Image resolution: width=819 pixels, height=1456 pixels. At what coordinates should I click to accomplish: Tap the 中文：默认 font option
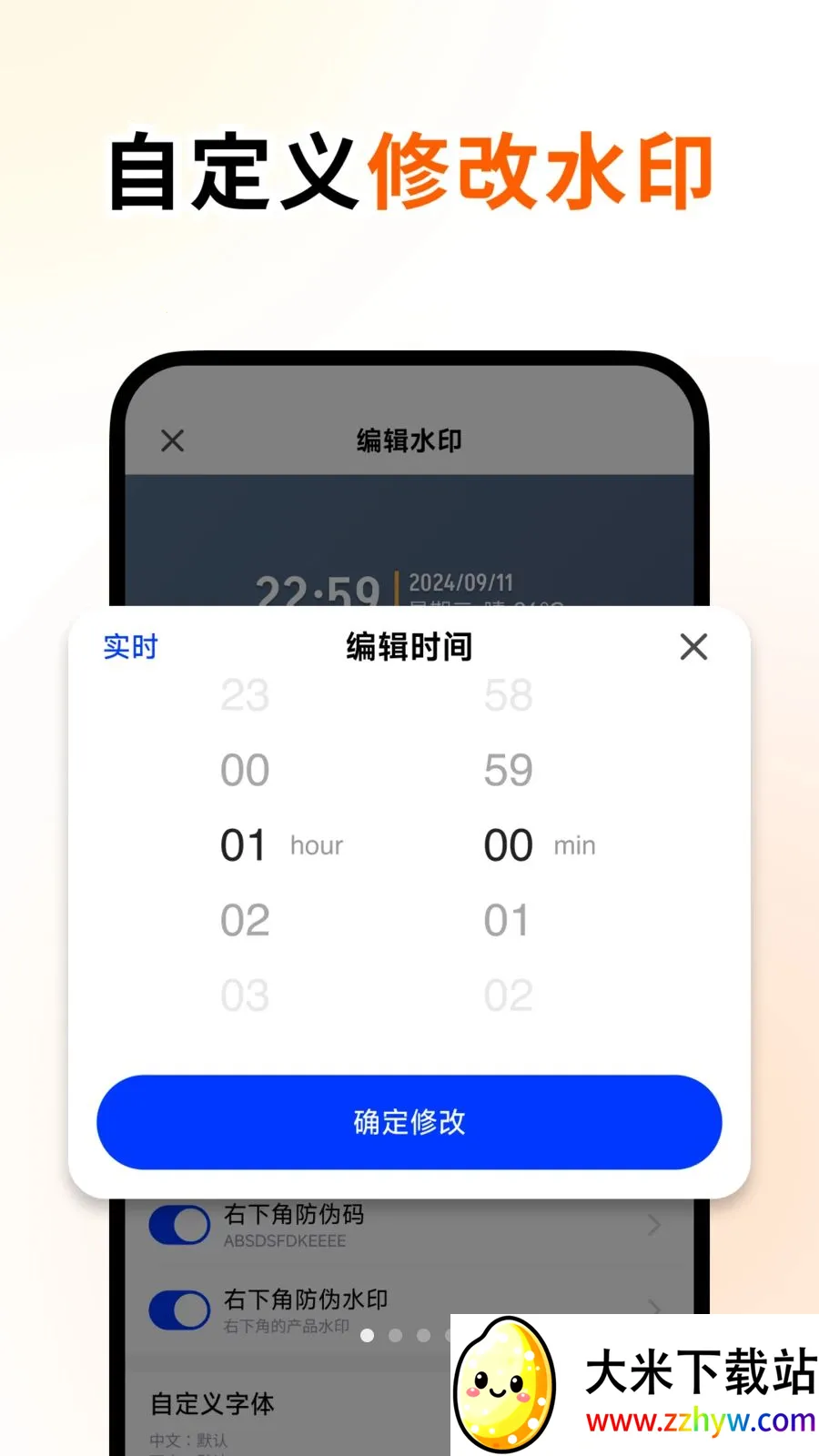[x=187, y=1440]
